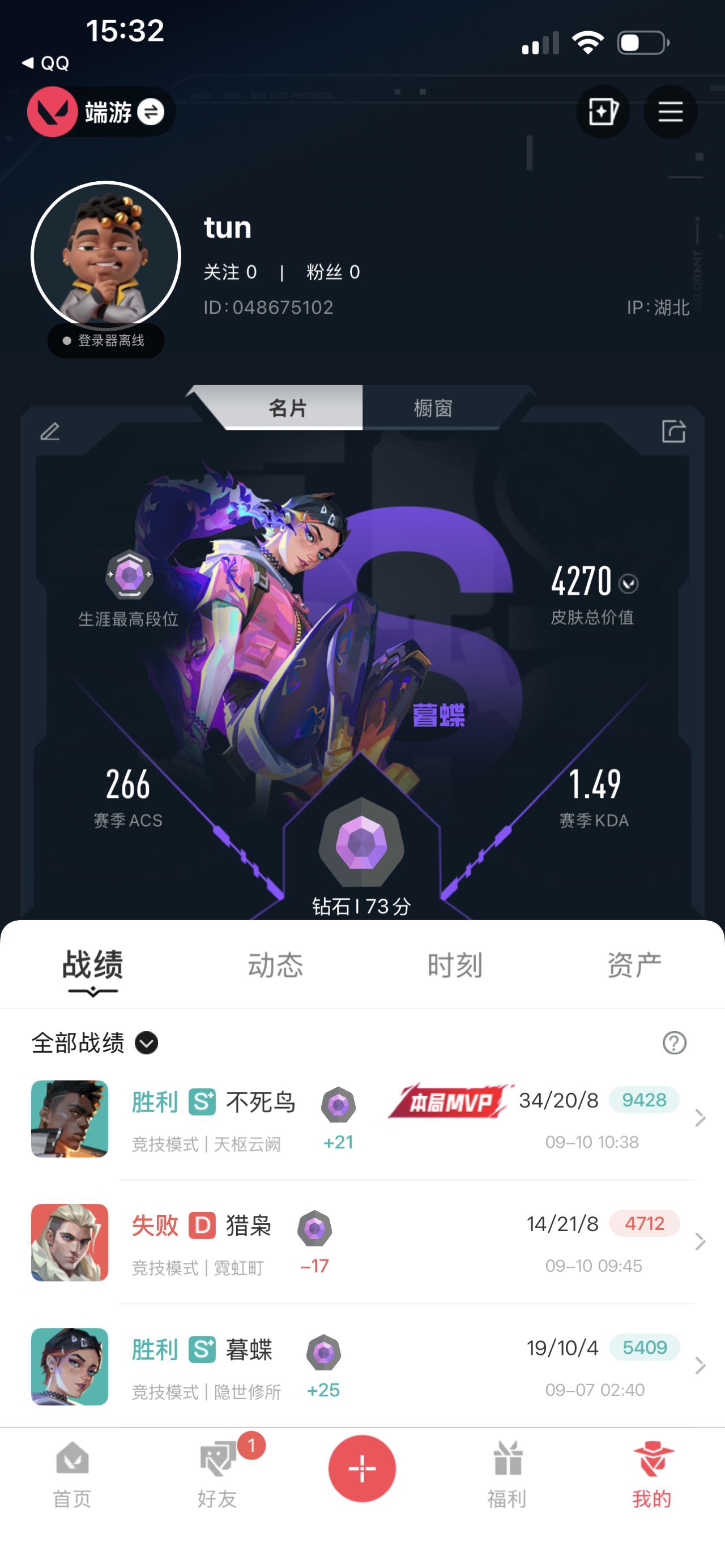Switch to the 资产 tab
This screenshot has height=1568, width=725.
pyautogui.click(x=634, y=965)
